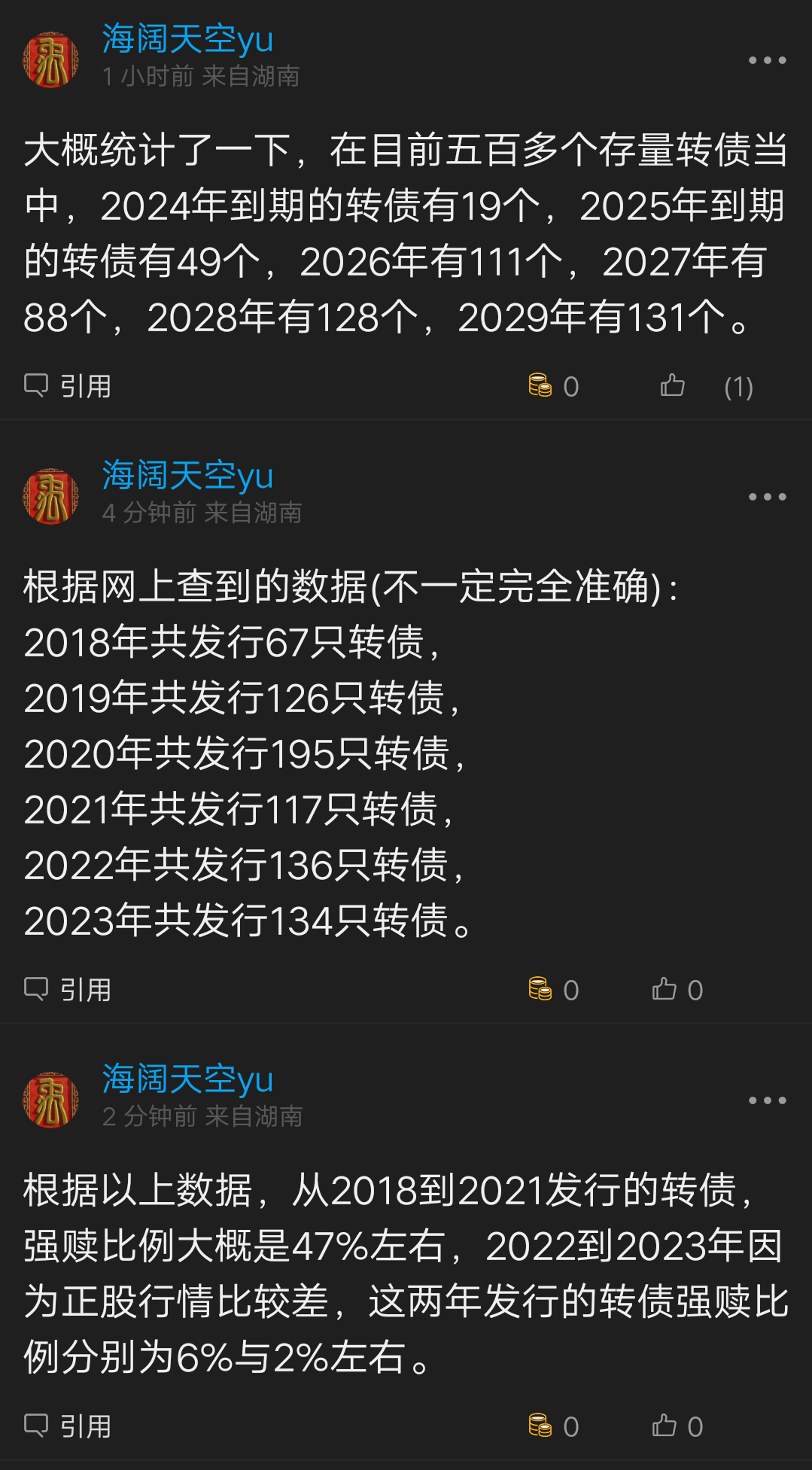This screenshot has width=812, height=1470.
Task: Like the post about 2024年到期的转债
Action: pos(672,386)
